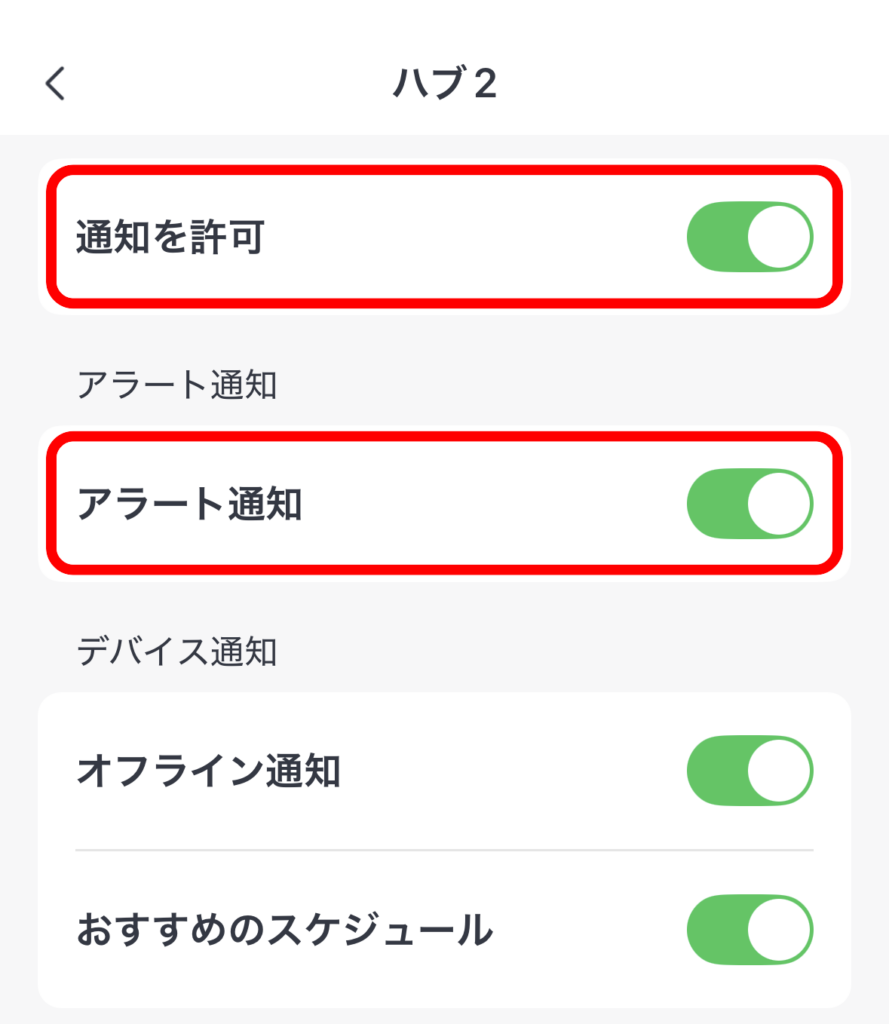Disable the アラート通知 switch
The width and height of the screenshot is (889, 1024).
click(x=749, y=504)
